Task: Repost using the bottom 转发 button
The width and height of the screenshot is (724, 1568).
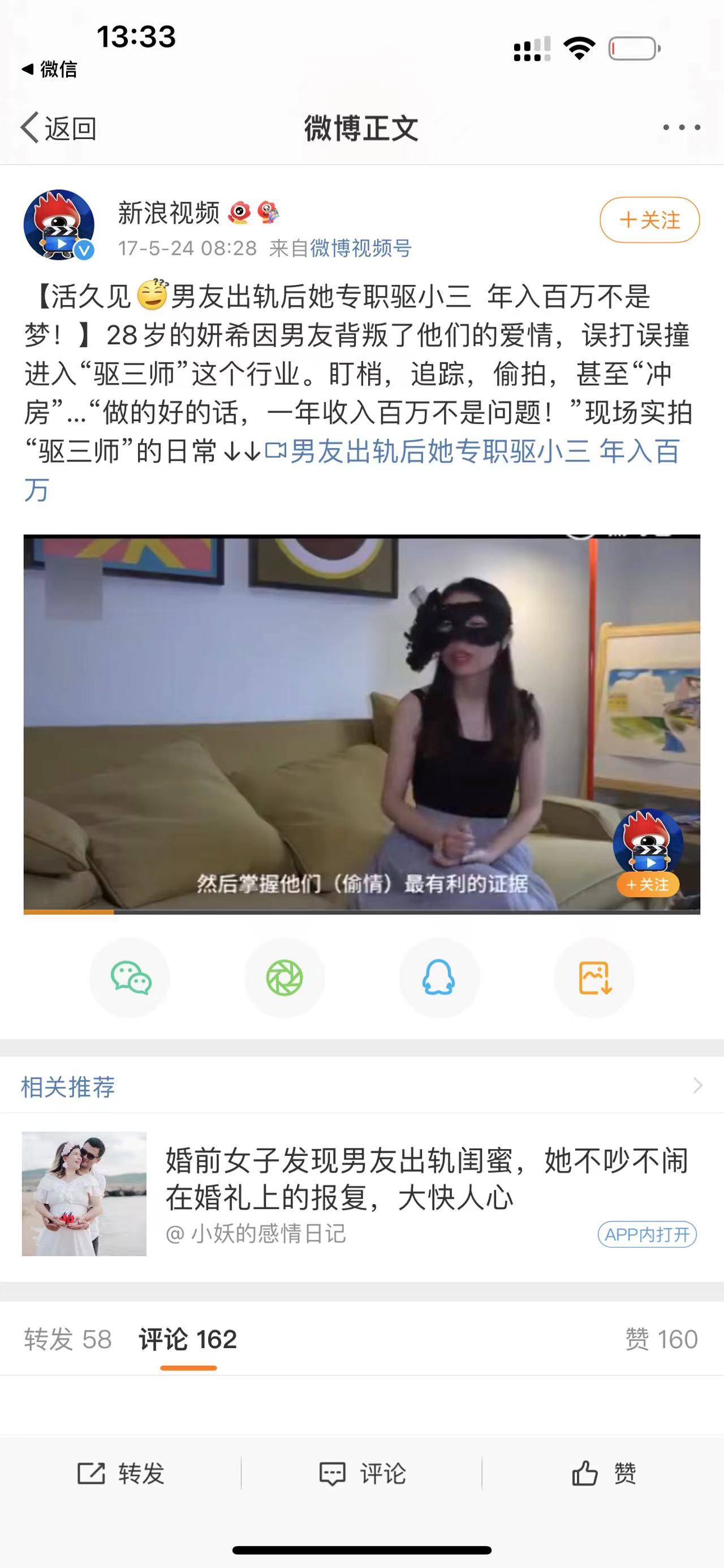Action: [x=120, y=1474]
